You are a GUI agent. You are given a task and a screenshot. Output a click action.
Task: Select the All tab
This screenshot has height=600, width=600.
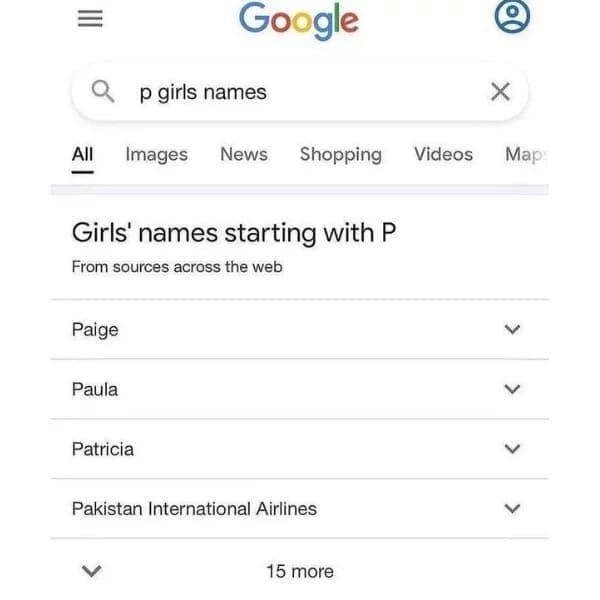[x=83, y=154]
